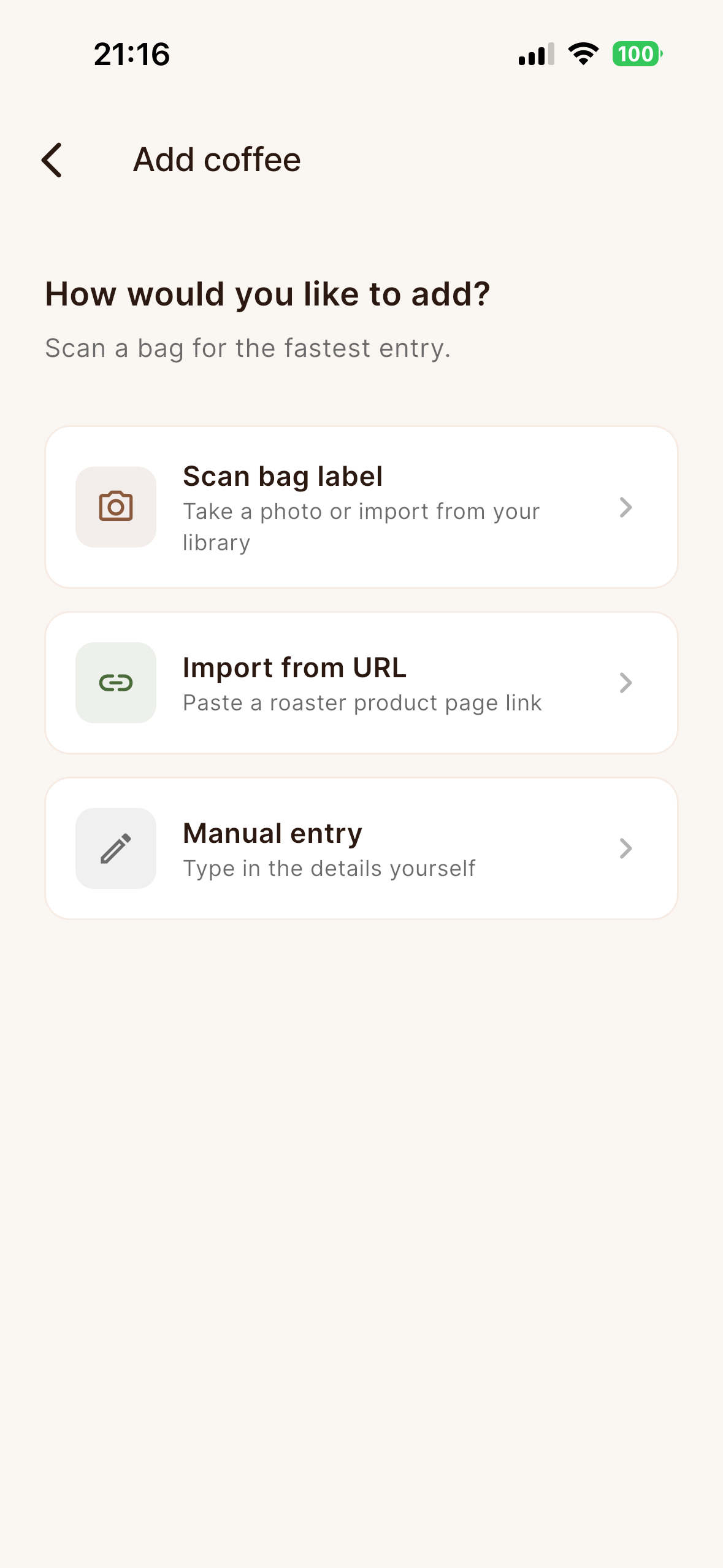The width and height of the screenshot is (723, 1568).
Task: Choose Scan bag label option
Action: click(x=362, y=507)
